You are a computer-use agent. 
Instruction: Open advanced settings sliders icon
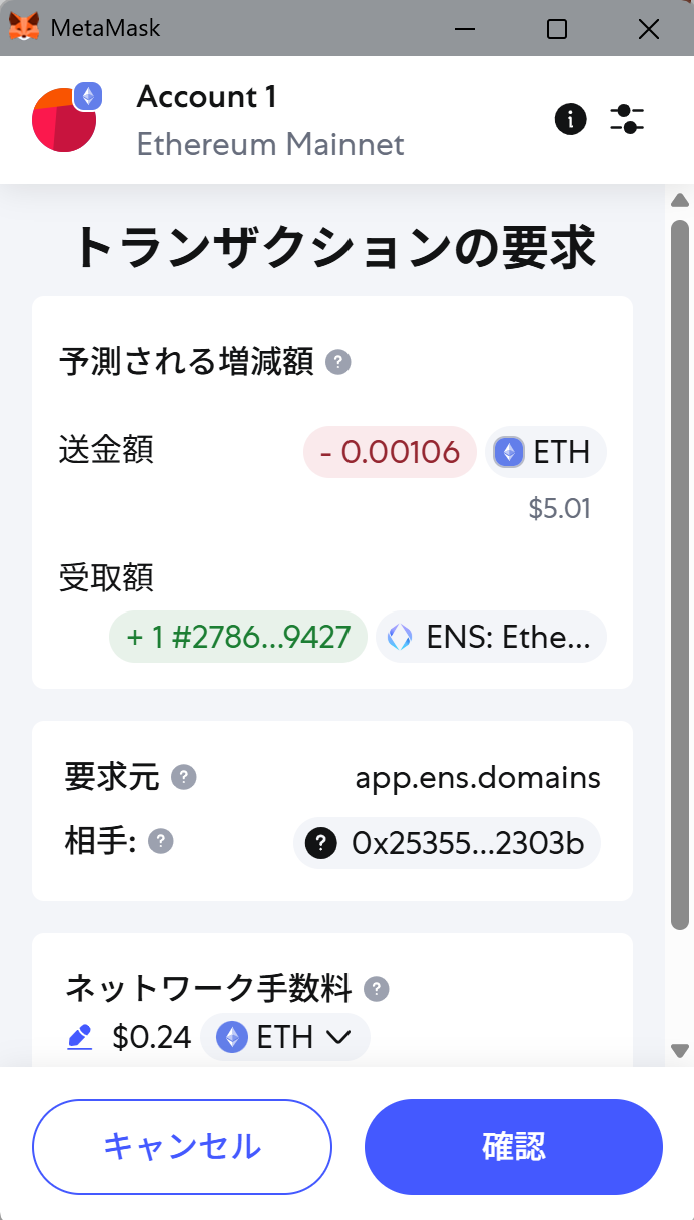coord(627,120)
